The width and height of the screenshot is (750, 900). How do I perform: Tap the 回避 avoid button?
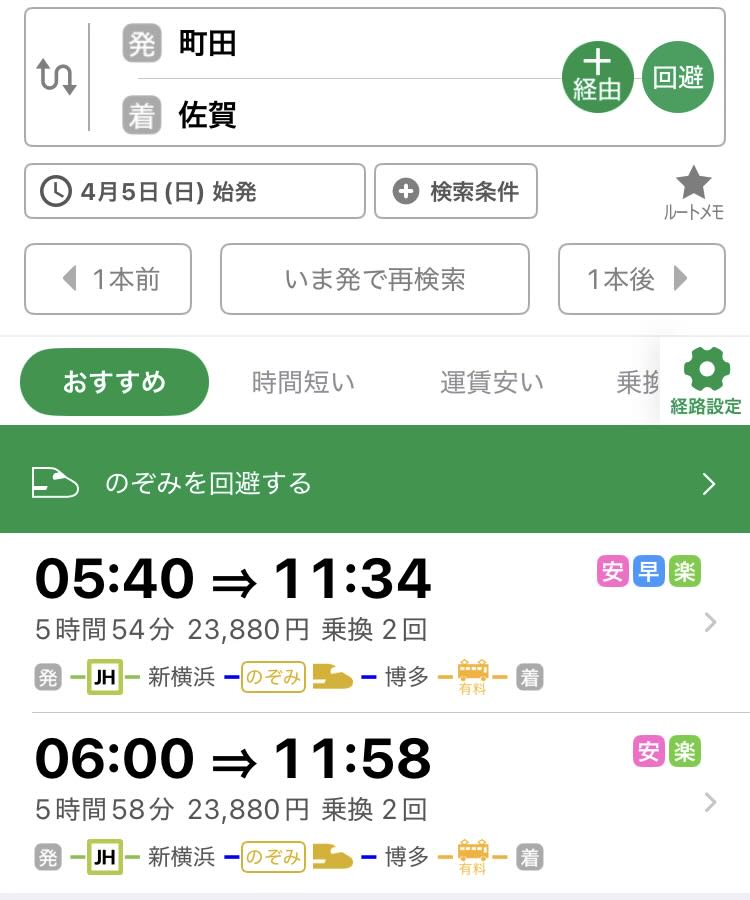[x=678, y=77]
